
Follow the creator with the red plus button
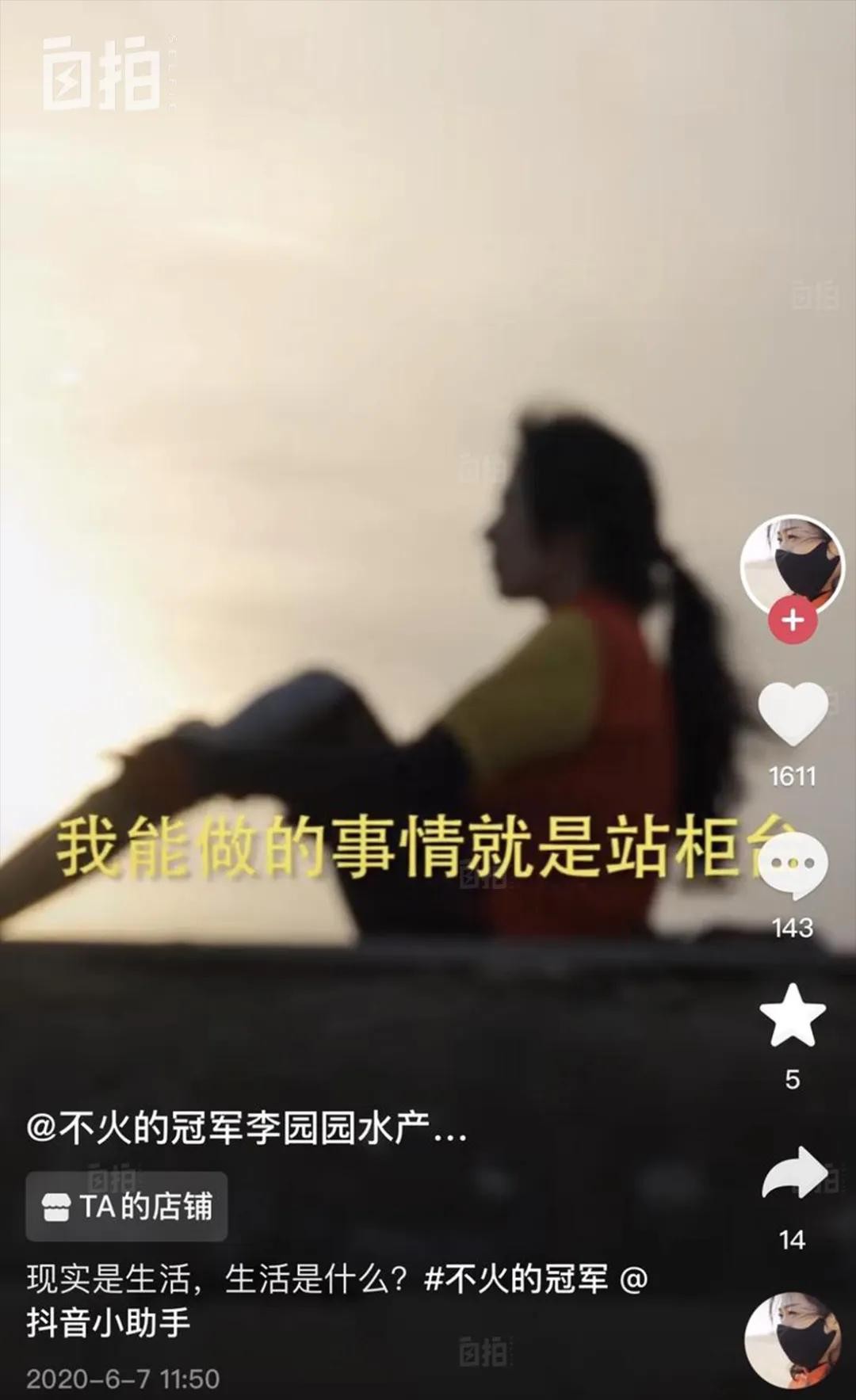(792, 620)
